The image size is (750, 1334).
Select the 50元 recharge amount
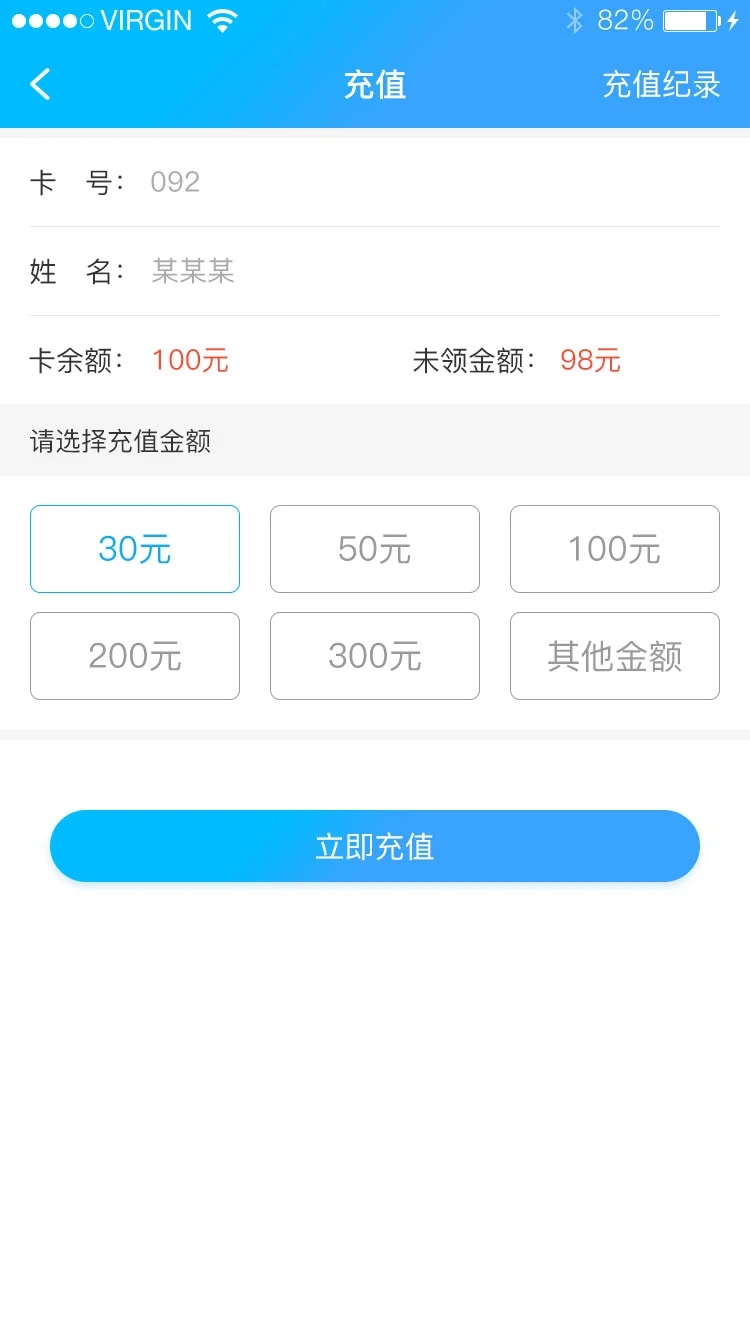(x=375, y=548)
